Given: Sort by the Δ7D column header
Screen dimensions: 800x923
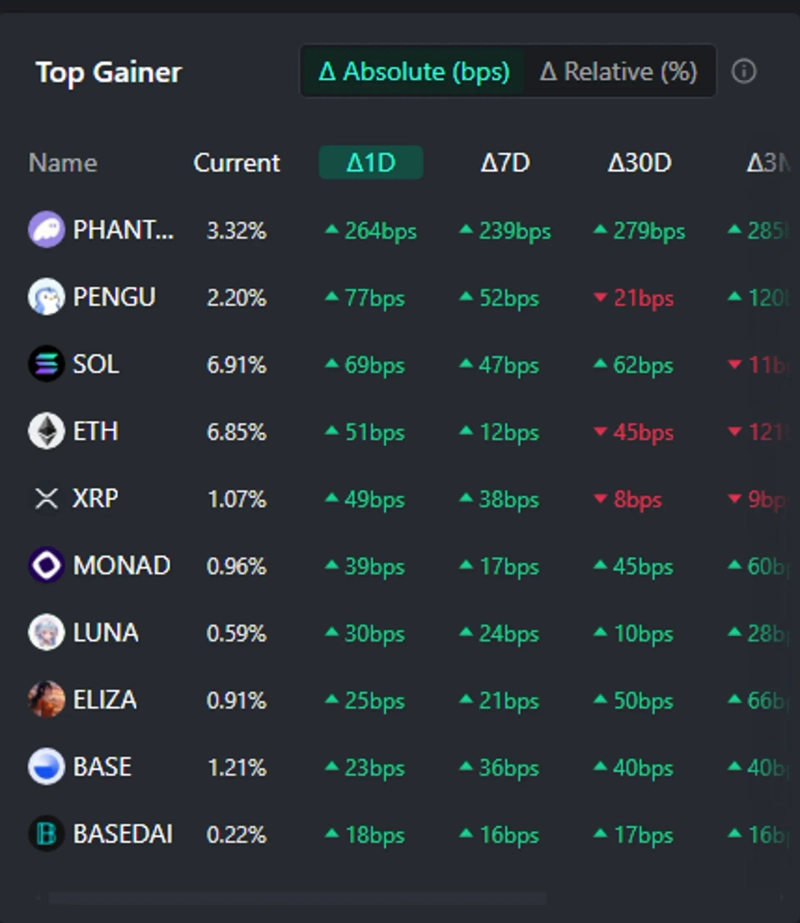Looking at the screenshot, I should pos(505,163).
